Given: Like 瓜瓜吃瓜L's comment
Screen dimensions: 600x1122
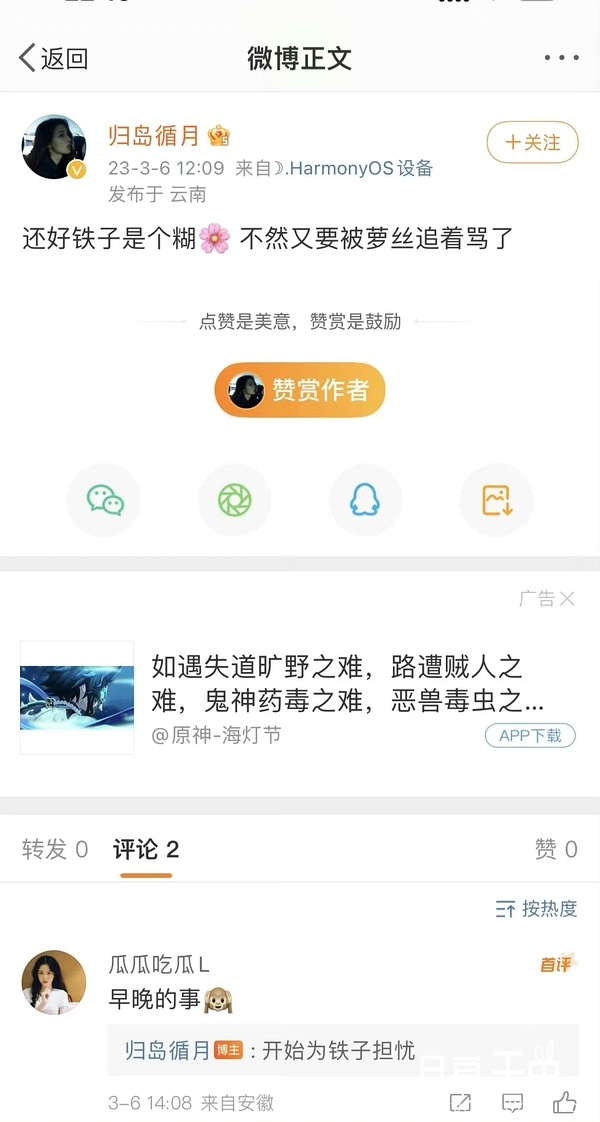Looking at the screenshot, I should coord(564,1103).
